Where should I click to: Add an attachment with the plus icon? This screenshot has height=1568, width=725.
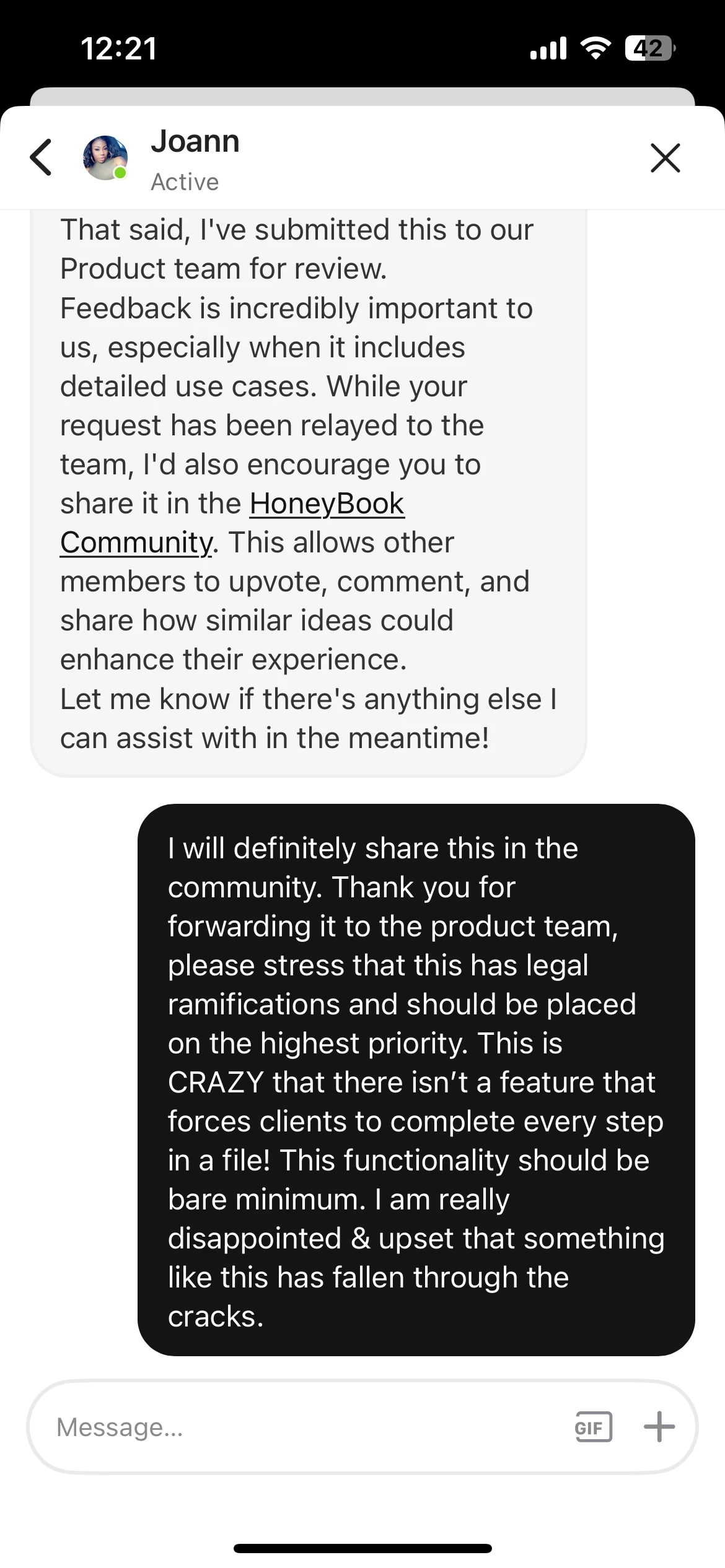pyautogui.click(x=659, y=1427)
